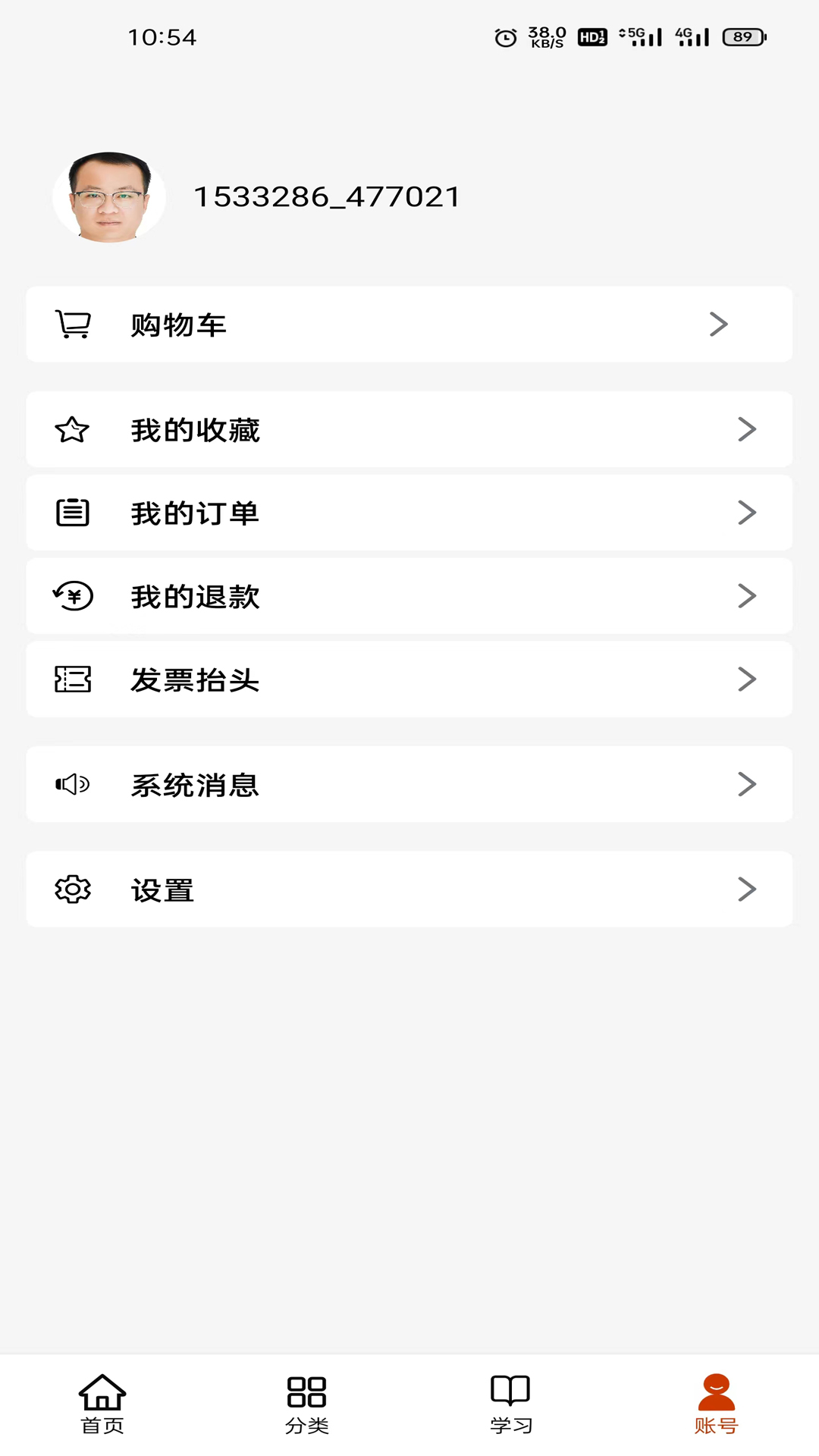Switch to the 分类 categories tab
819x1456 pixels.
(x=307, y=1404)
